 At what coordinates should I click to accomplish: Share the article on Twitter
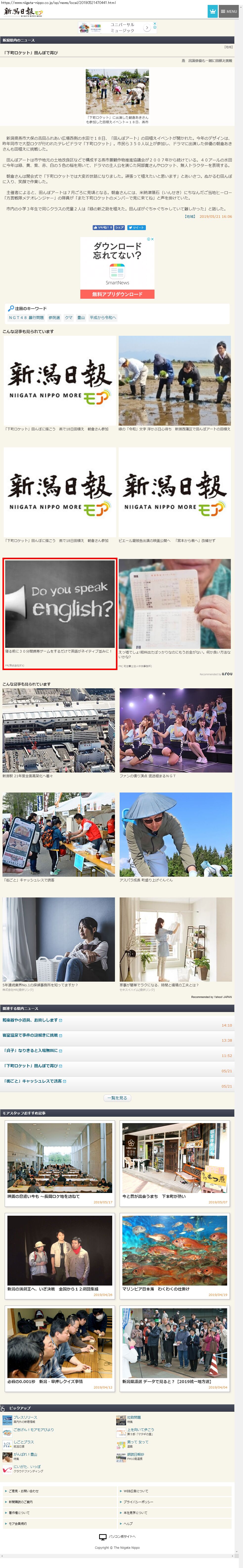(136, 228)
